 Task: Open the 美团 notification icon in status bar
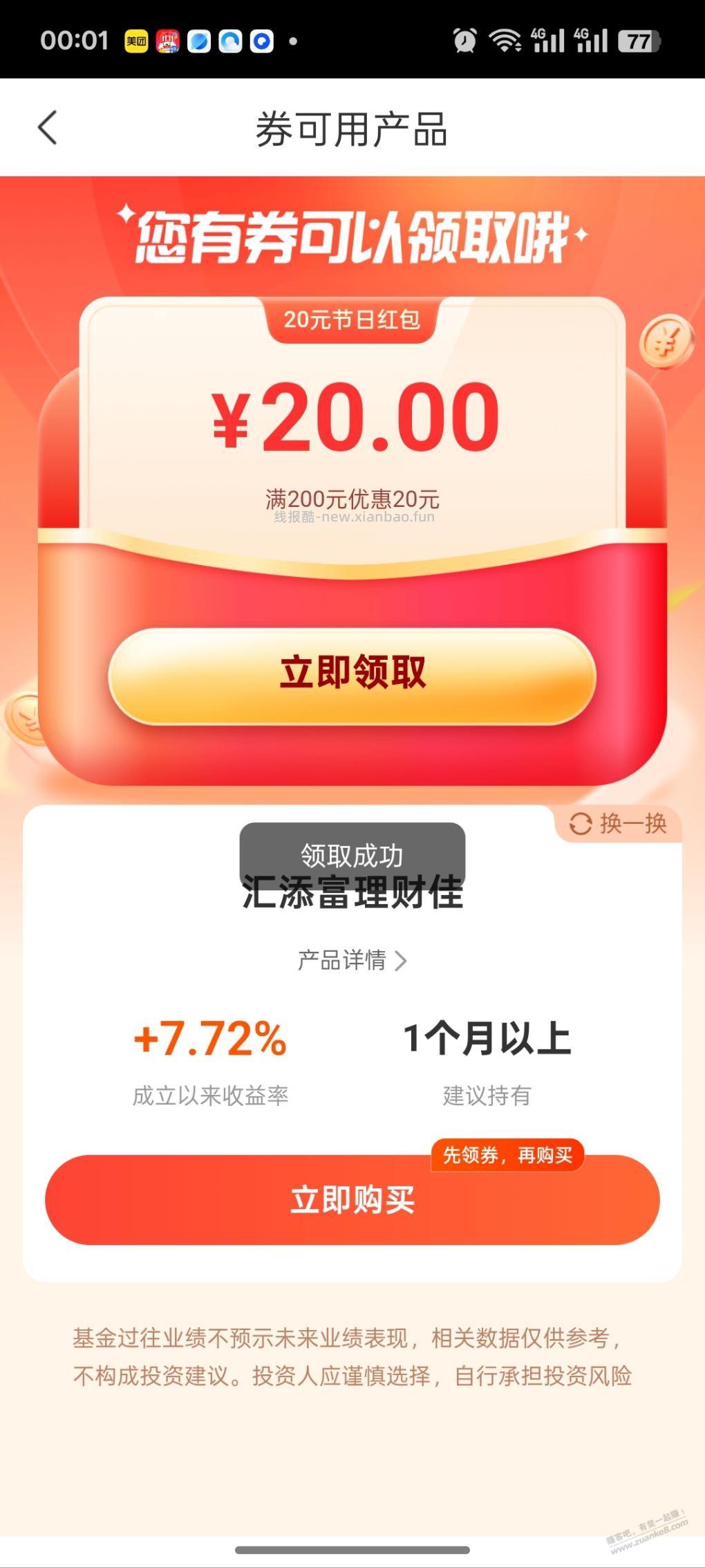[136, 41]
